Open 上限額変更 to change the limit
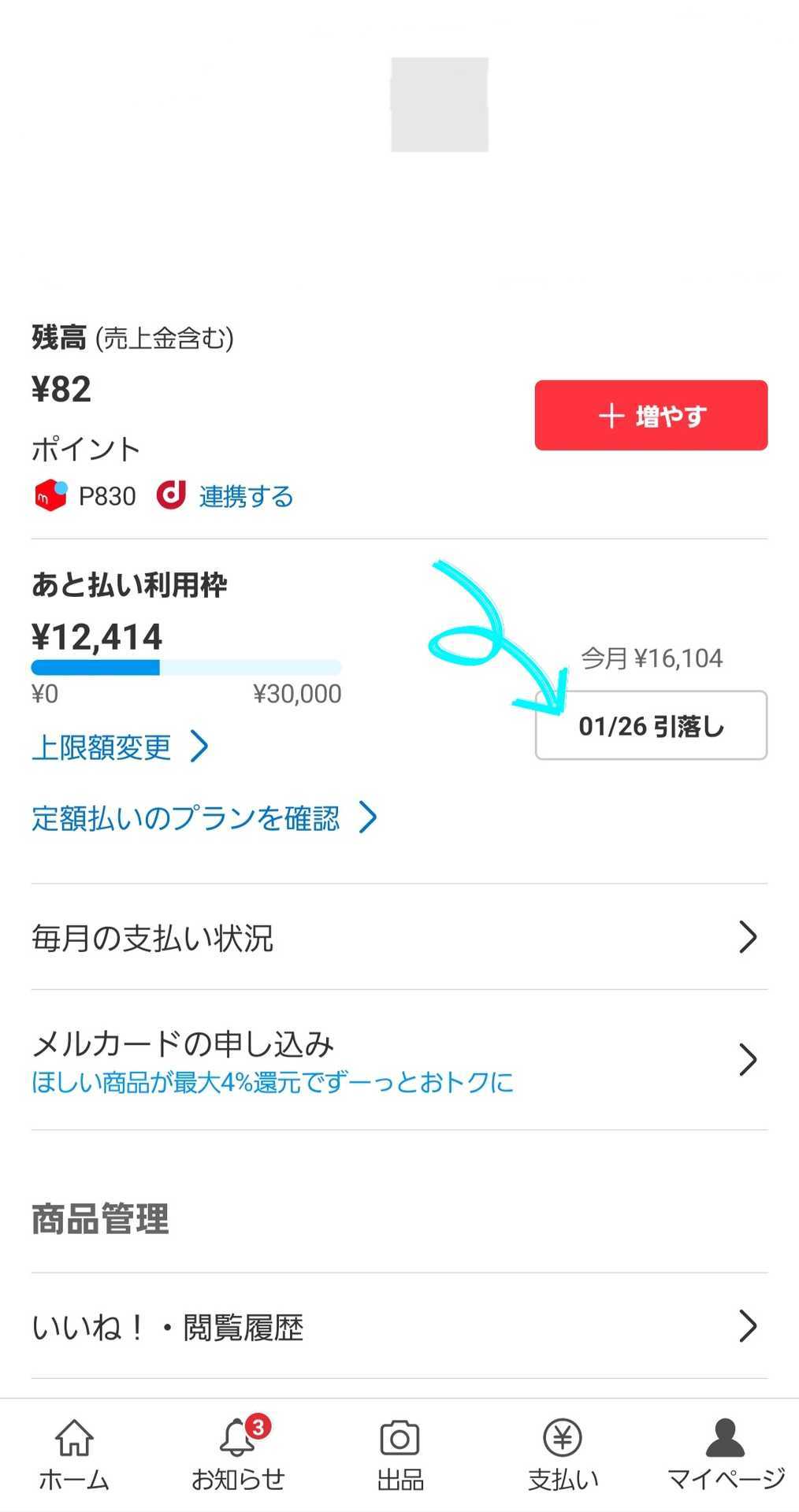 [x=120, y=747]
